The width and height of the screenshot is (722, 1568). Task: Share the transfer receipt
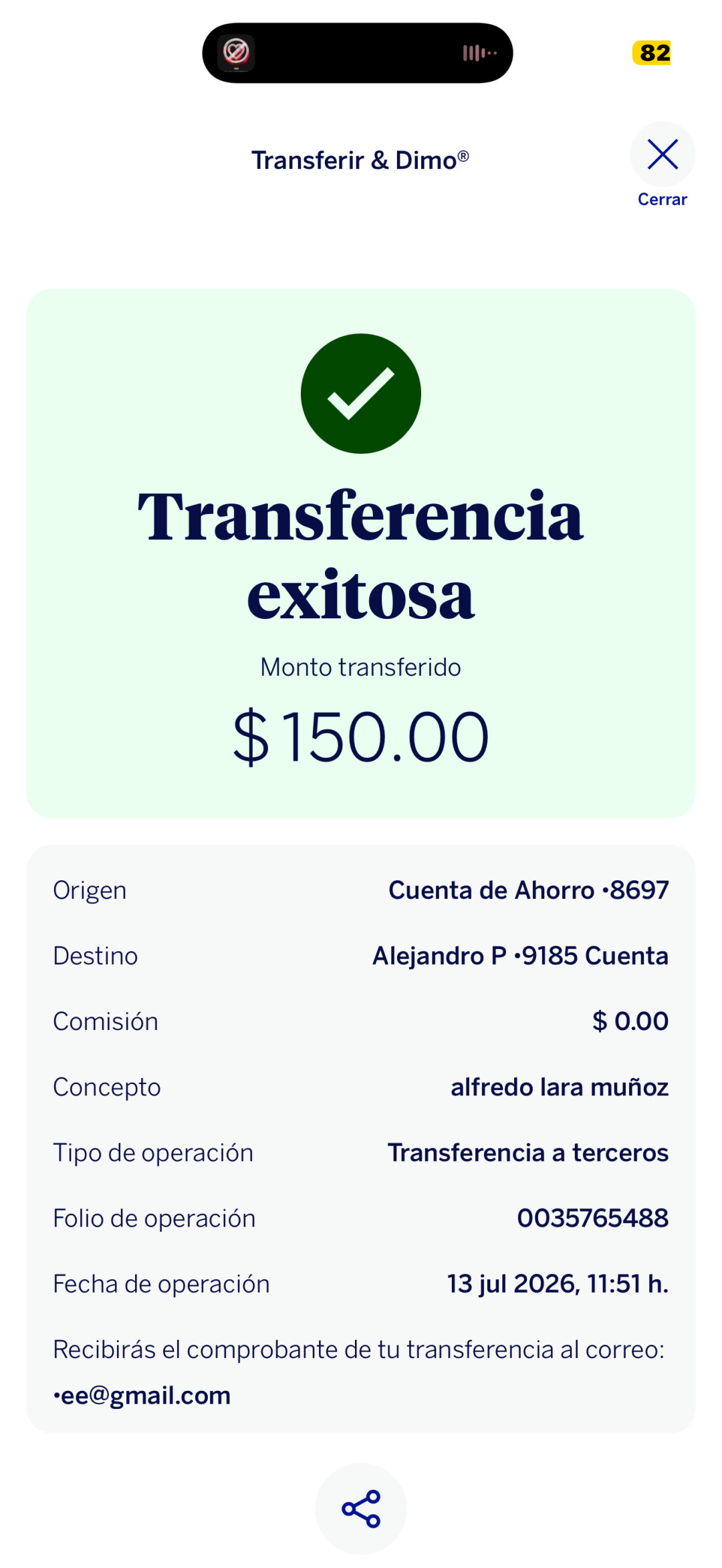click(361, 1509)
